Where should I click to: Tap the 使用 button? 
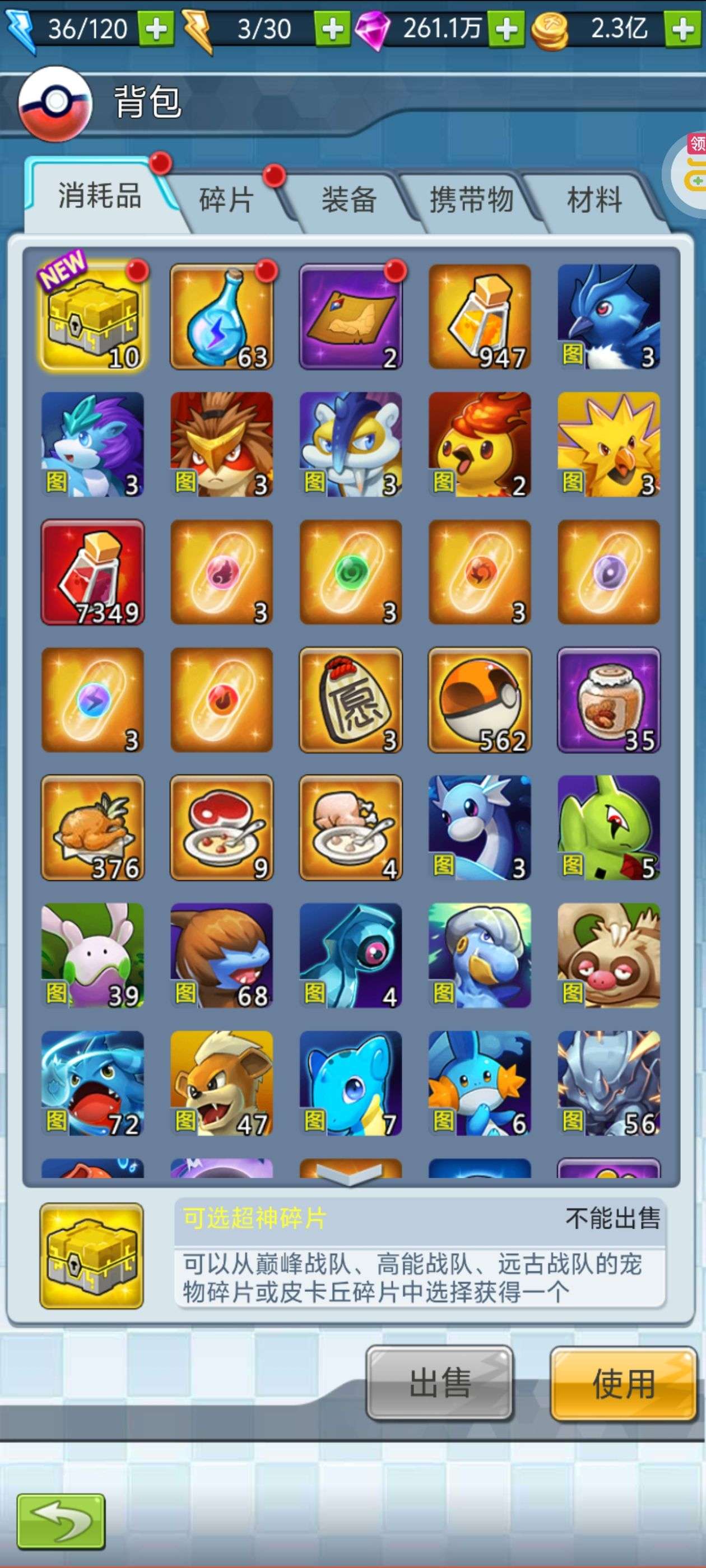(624, 1384)
